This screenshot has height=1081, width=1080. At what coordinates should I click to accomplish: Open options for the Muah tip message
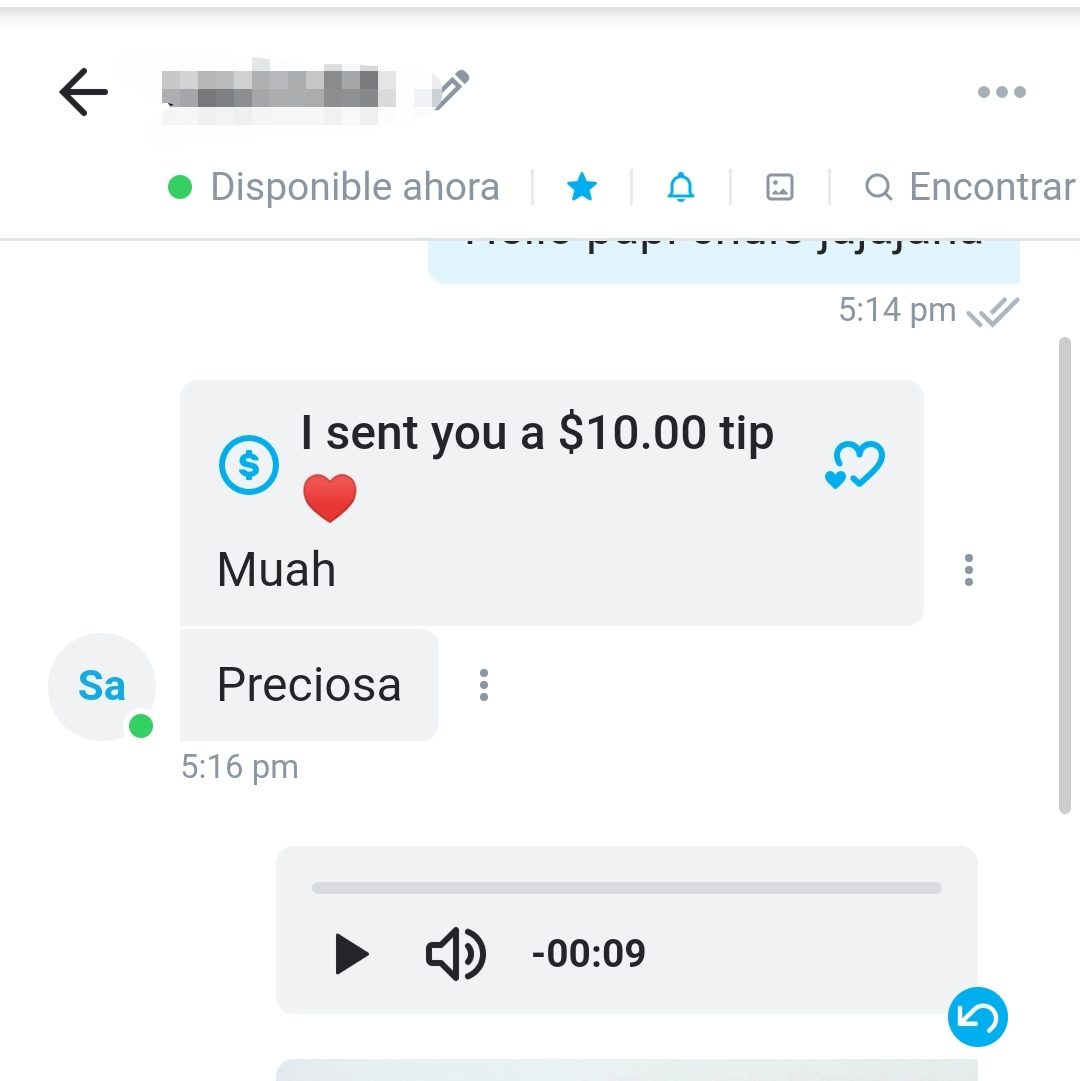(x=968, y=570)
